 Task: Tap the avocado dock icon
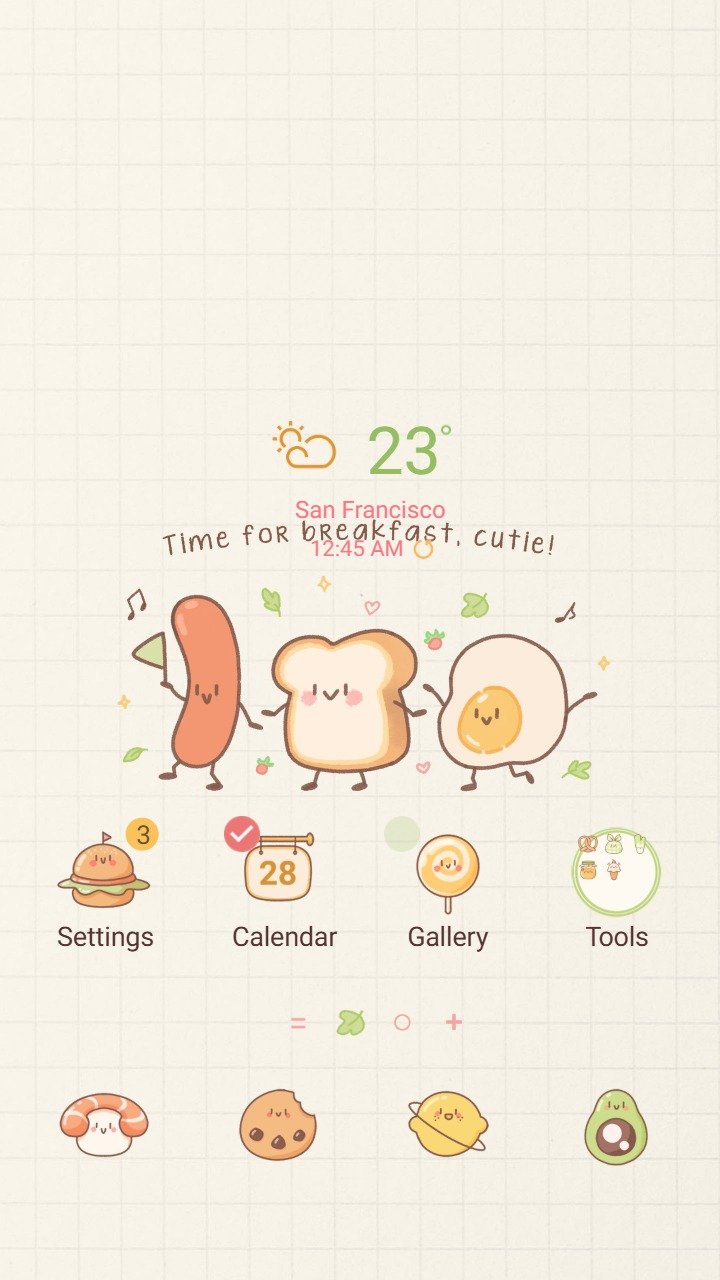tap(616, 1127)
